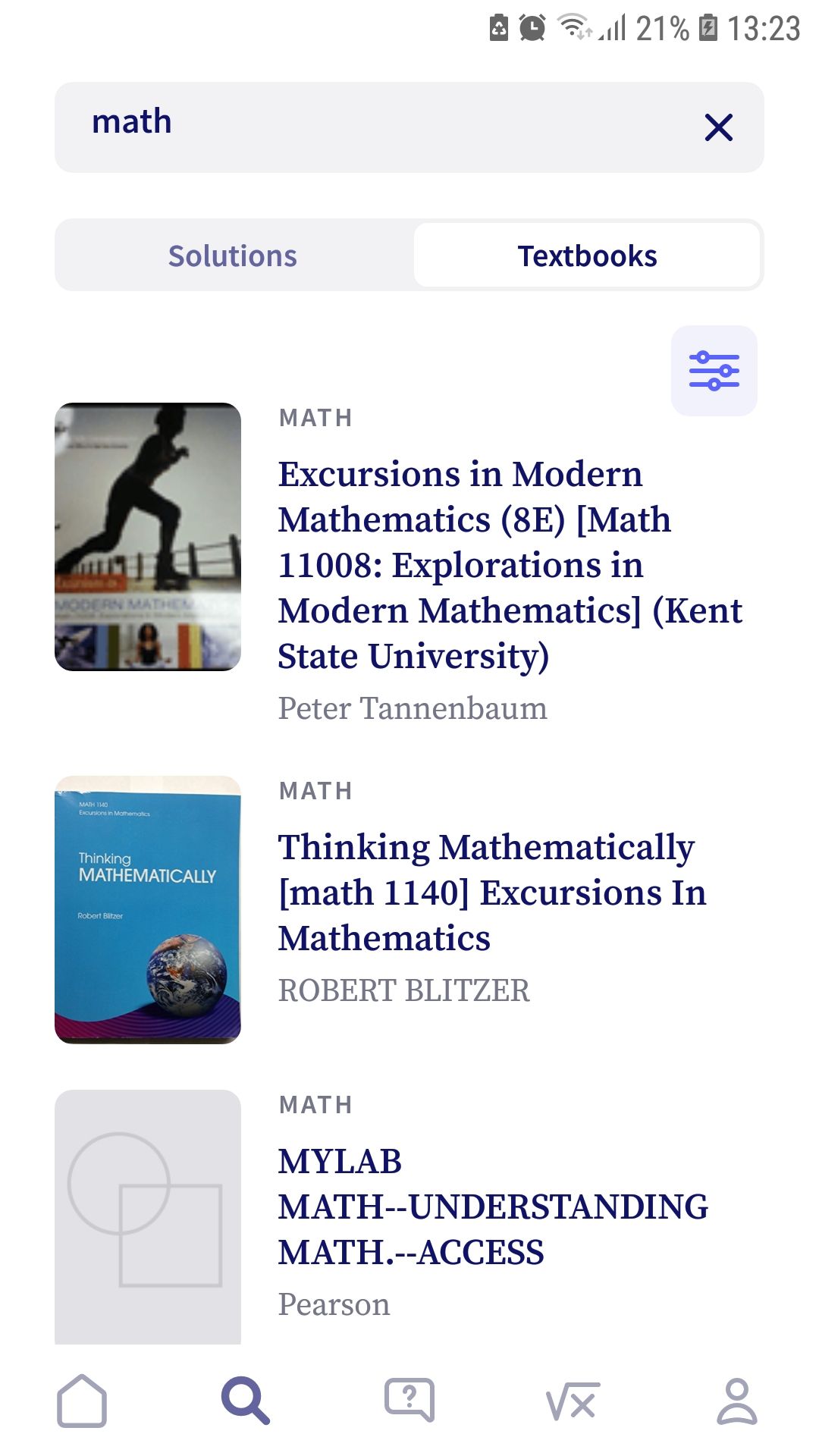Switch to the Solutions tab
The height and width of the screenshot is (1456, 819).
[233, 255]
